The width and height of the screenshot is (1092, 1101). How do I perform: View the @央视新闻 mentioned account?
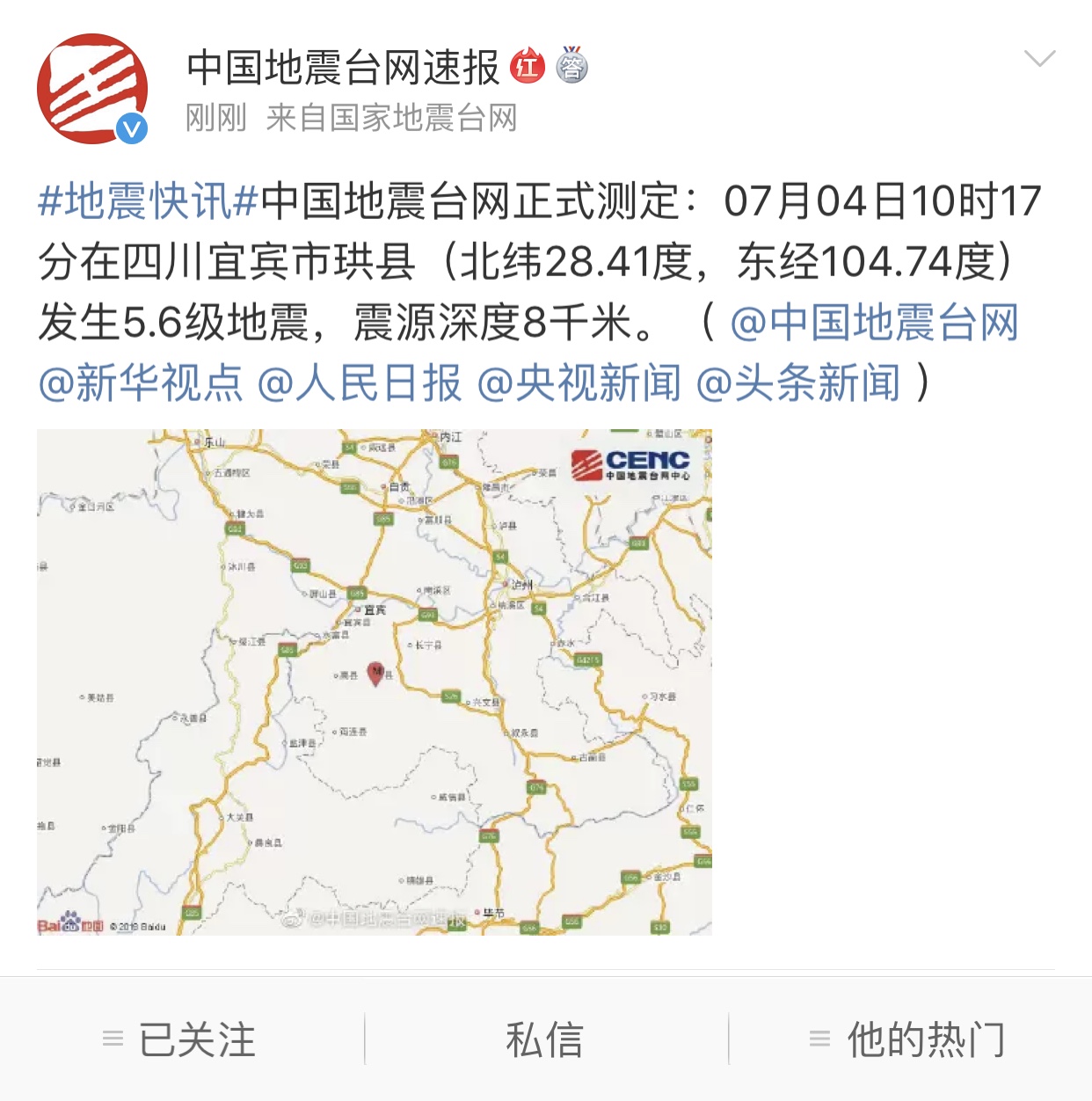(579, 383)
